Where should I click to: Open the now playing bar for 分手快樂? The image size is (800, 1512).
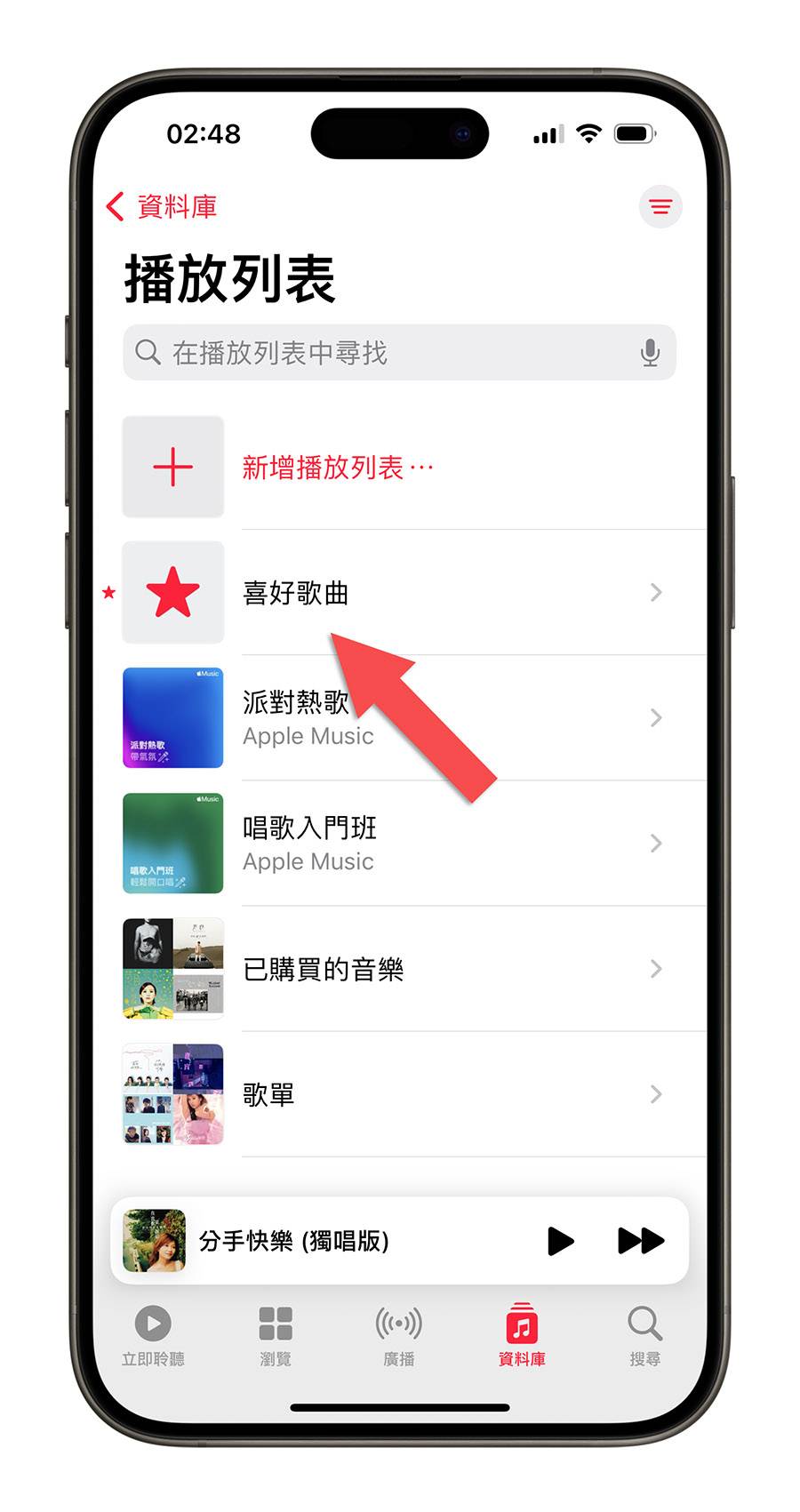(293, 1241)
